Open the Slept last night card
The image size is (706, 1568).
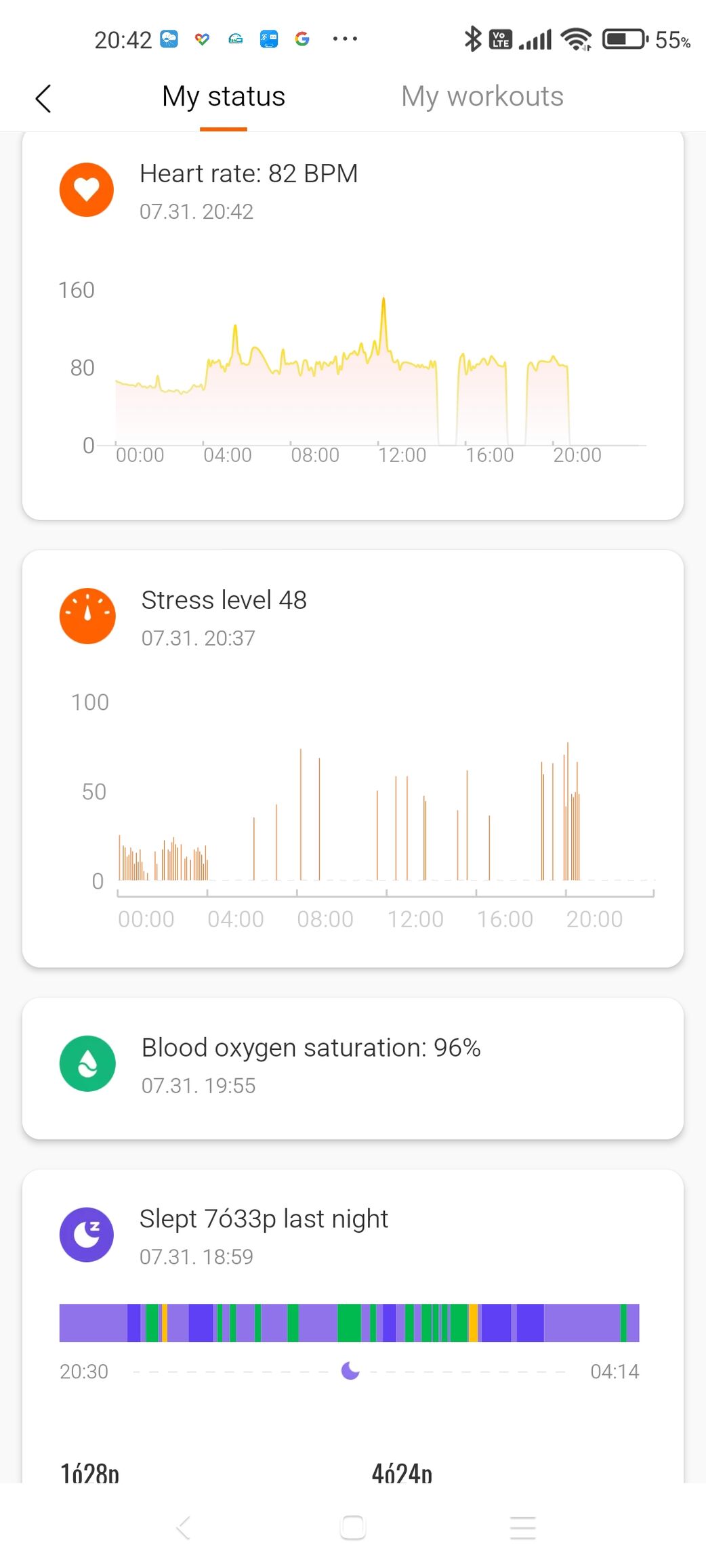353,1326
